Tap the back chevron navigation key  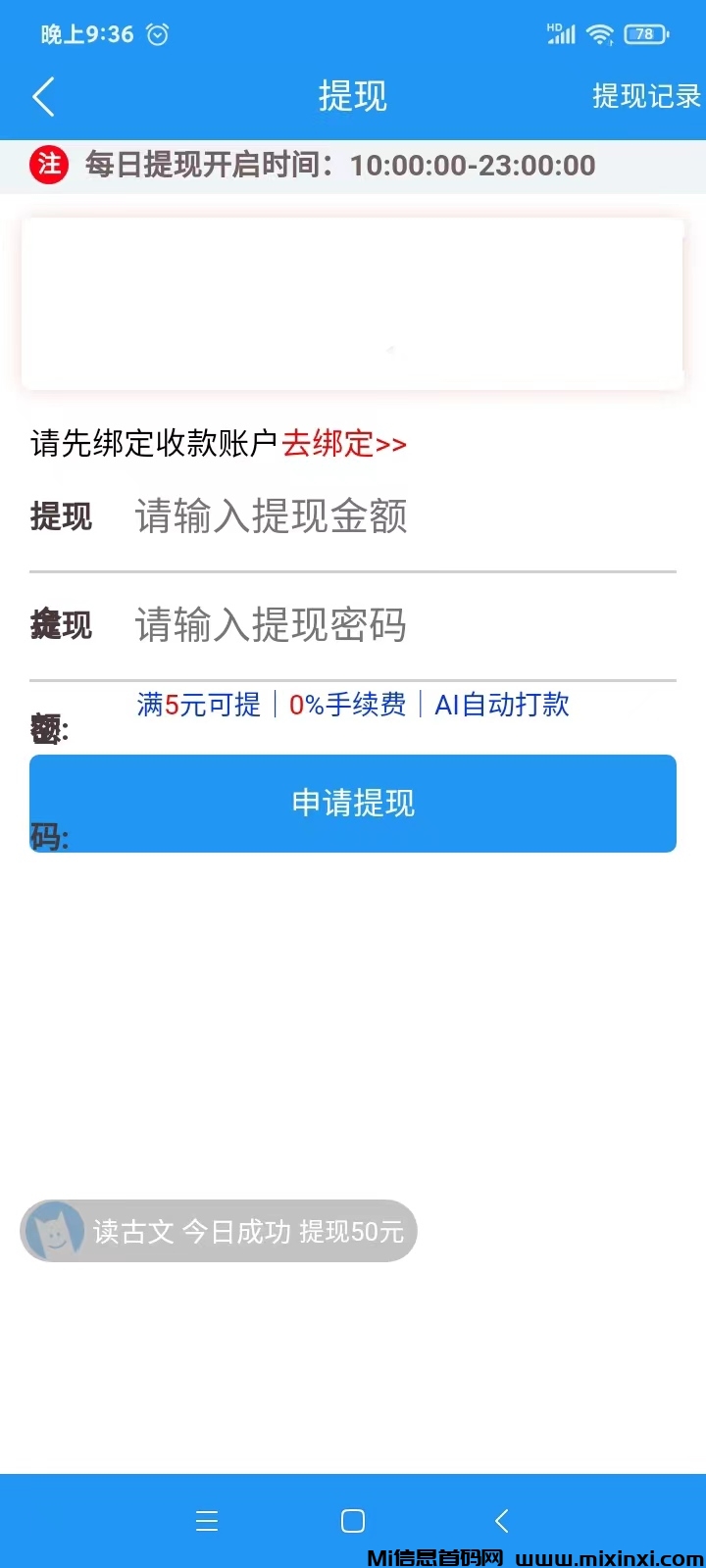[501, 1520]
